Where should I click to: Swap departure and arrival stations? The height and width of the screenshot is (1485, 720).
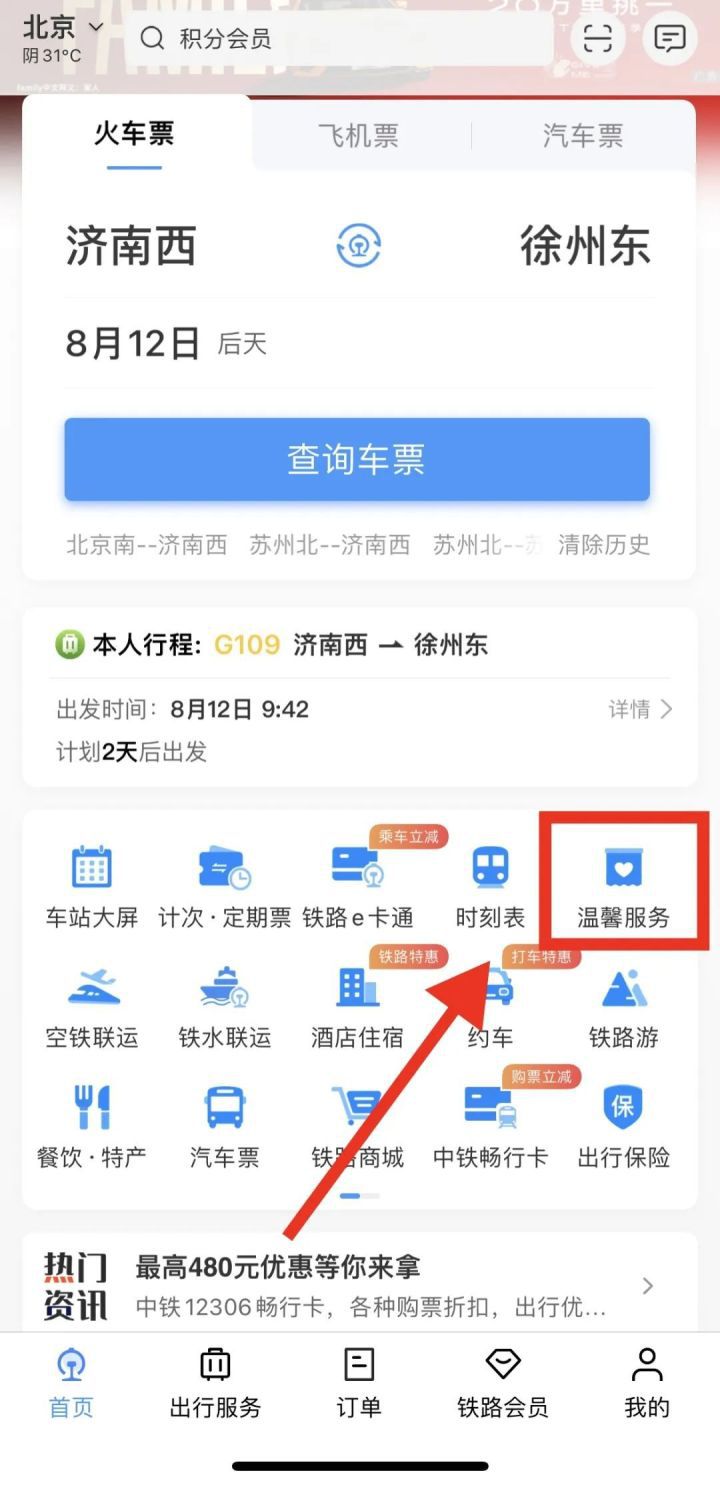[x=358, y=246]
